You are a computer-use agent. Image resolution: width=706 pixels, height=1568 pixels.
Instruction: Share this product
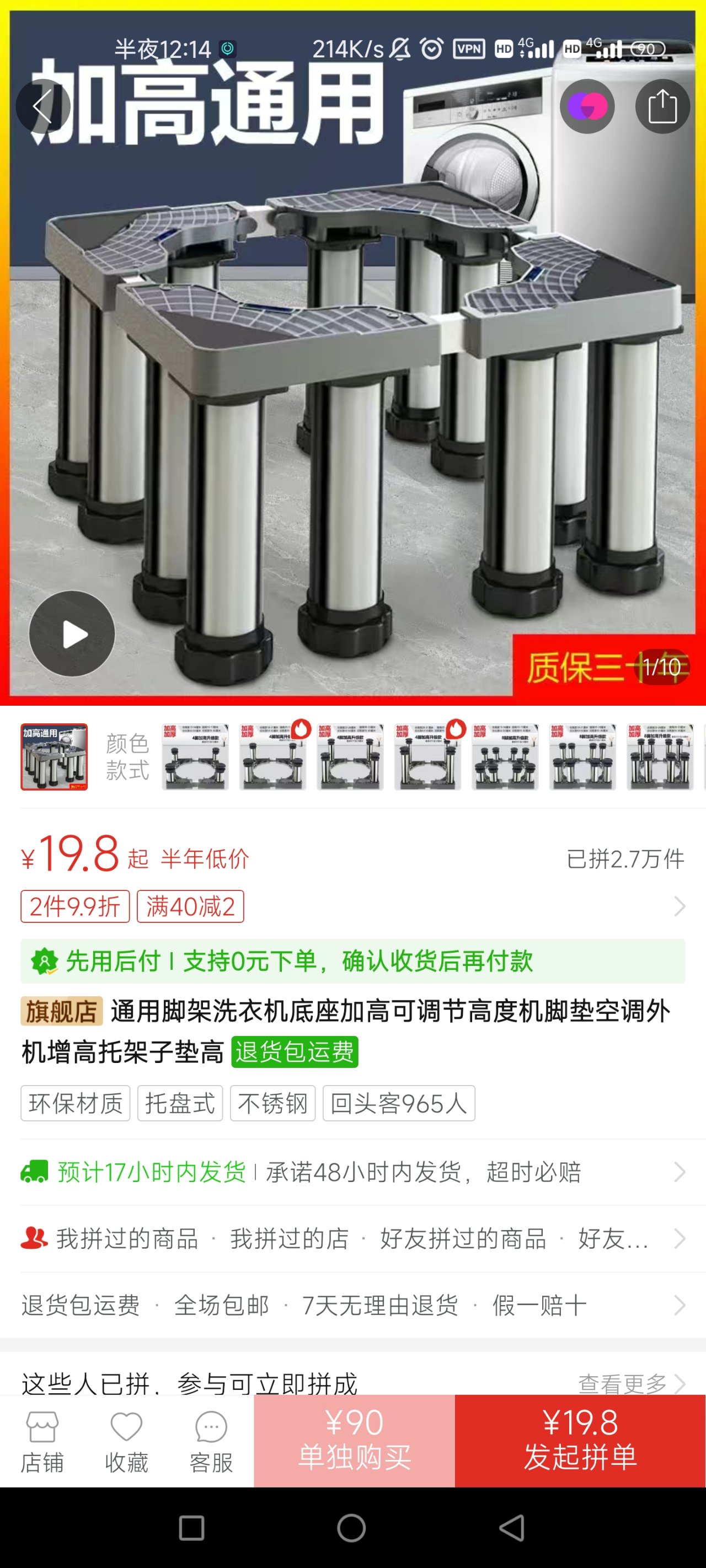tap(662, 106)
